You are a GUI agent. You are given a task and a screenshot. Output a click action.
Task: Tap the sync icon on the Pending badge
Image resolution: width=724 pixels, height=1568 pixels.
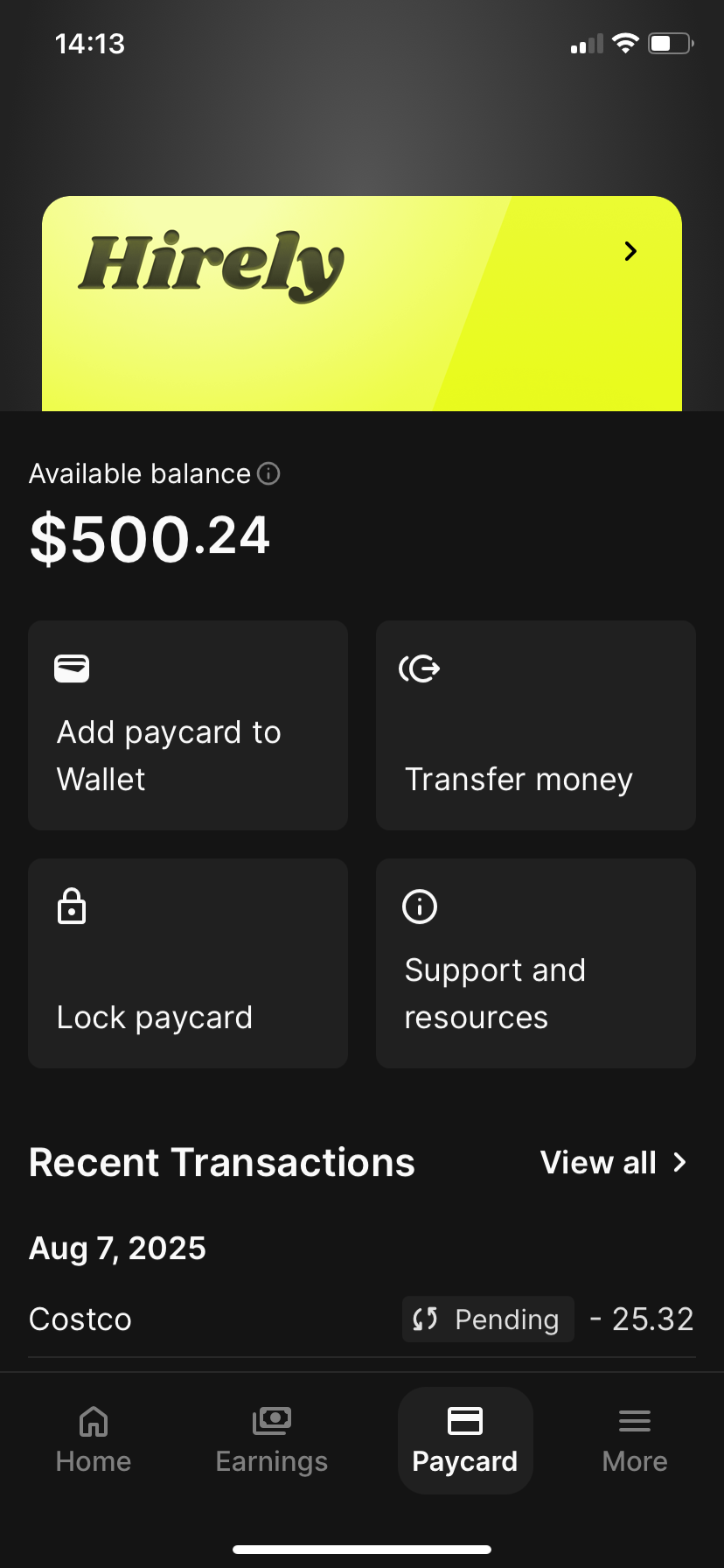(425, 1319)
